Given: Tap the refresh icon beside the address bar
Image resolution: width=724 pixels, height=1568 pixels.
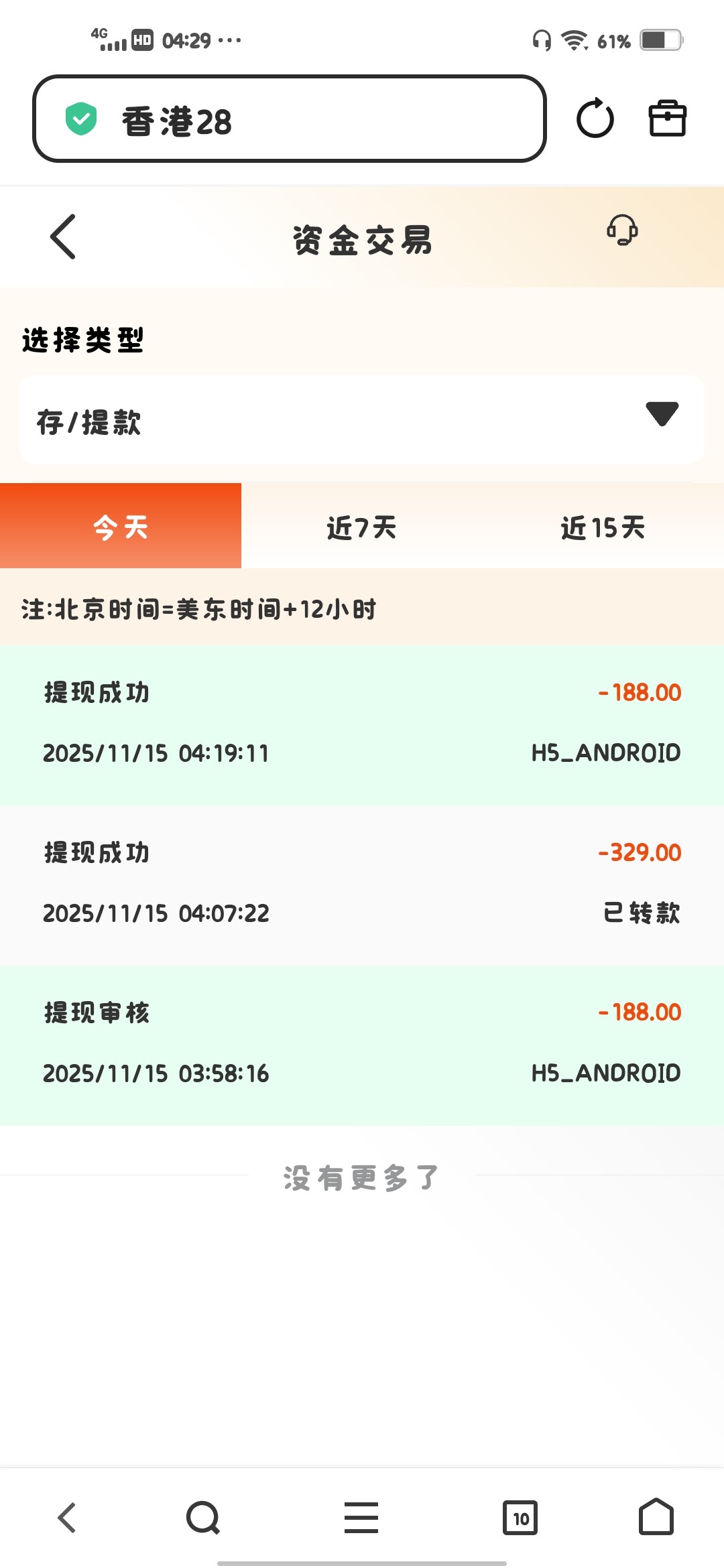Looking at the screenshot, I should click(x=595, y=119).
